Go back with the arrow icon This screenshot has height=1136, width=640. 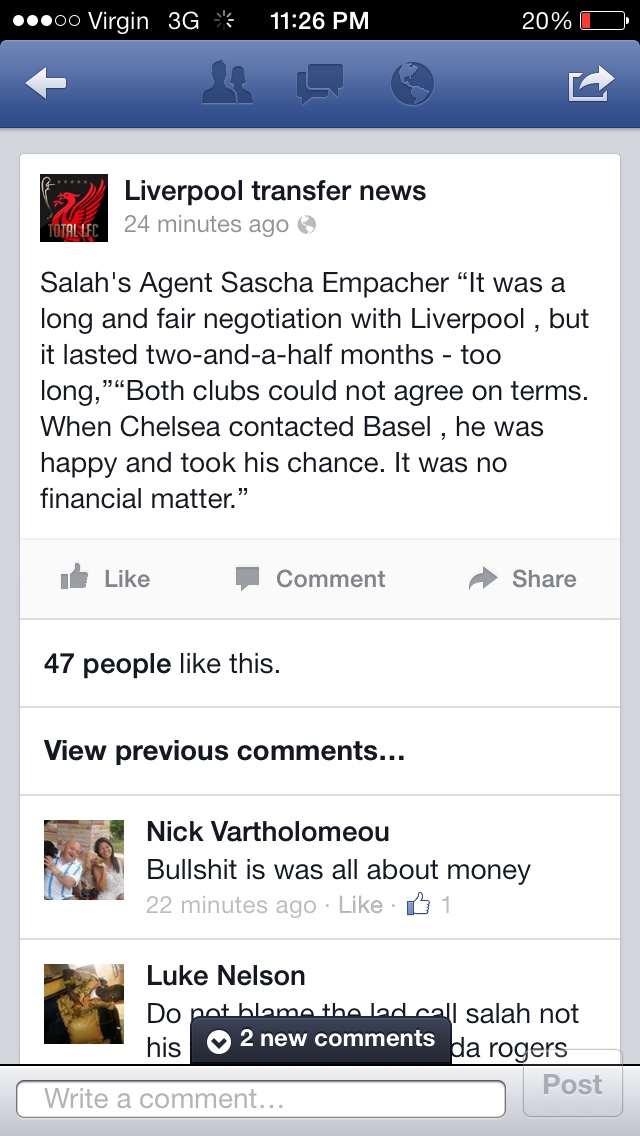pos(45,84)
